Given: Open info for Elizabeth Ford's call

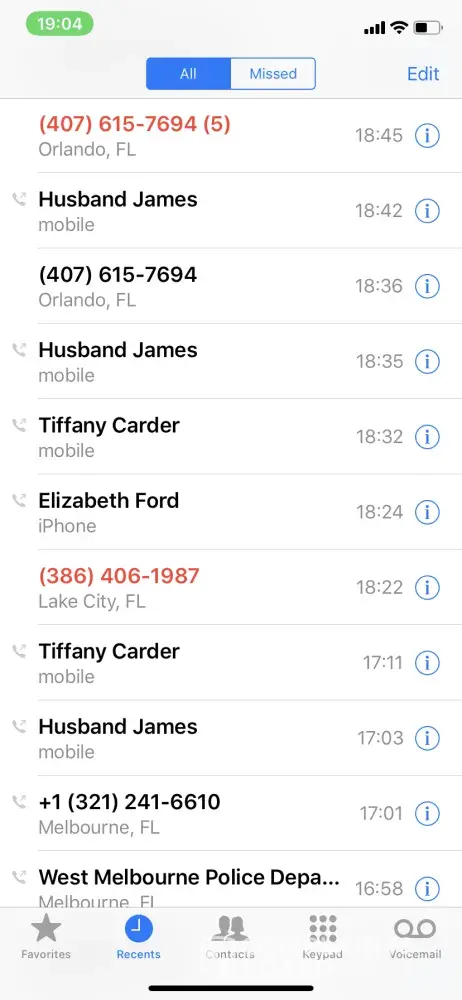Looking at the screenshot, I should tap(428, 511).
